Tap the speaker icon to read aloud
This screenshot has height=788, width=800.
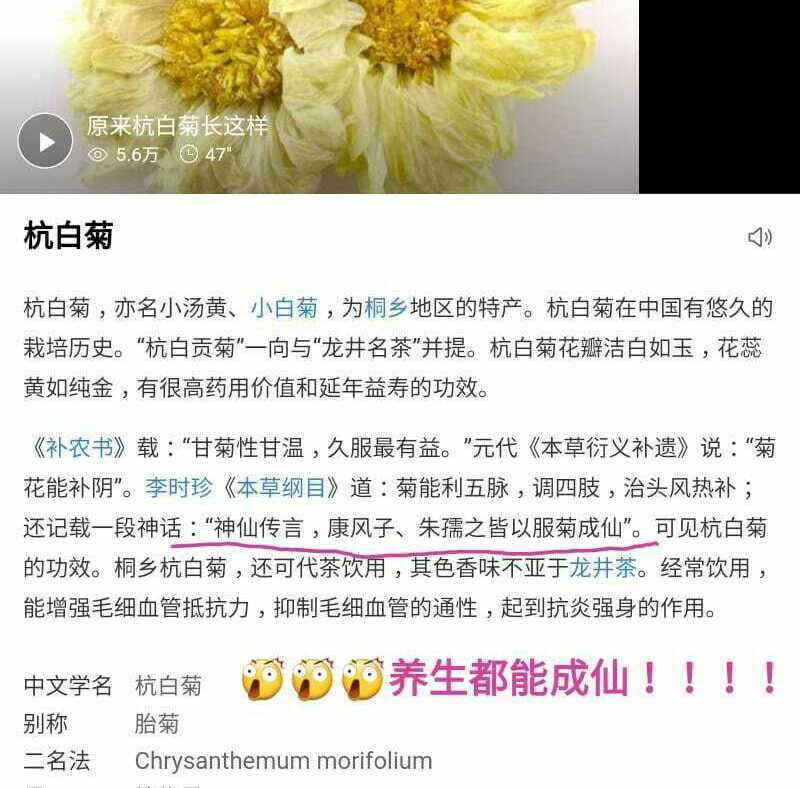pyautogui.click(x=760, y=237)
